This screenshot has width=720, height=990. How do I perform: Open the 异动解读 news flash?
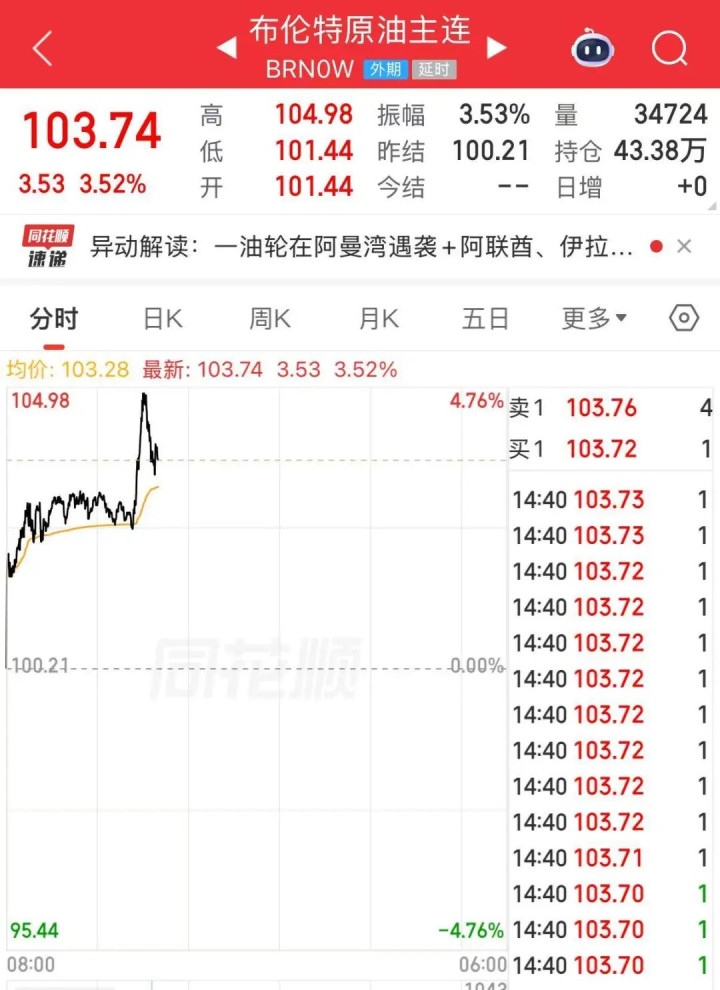pos(360,247)
